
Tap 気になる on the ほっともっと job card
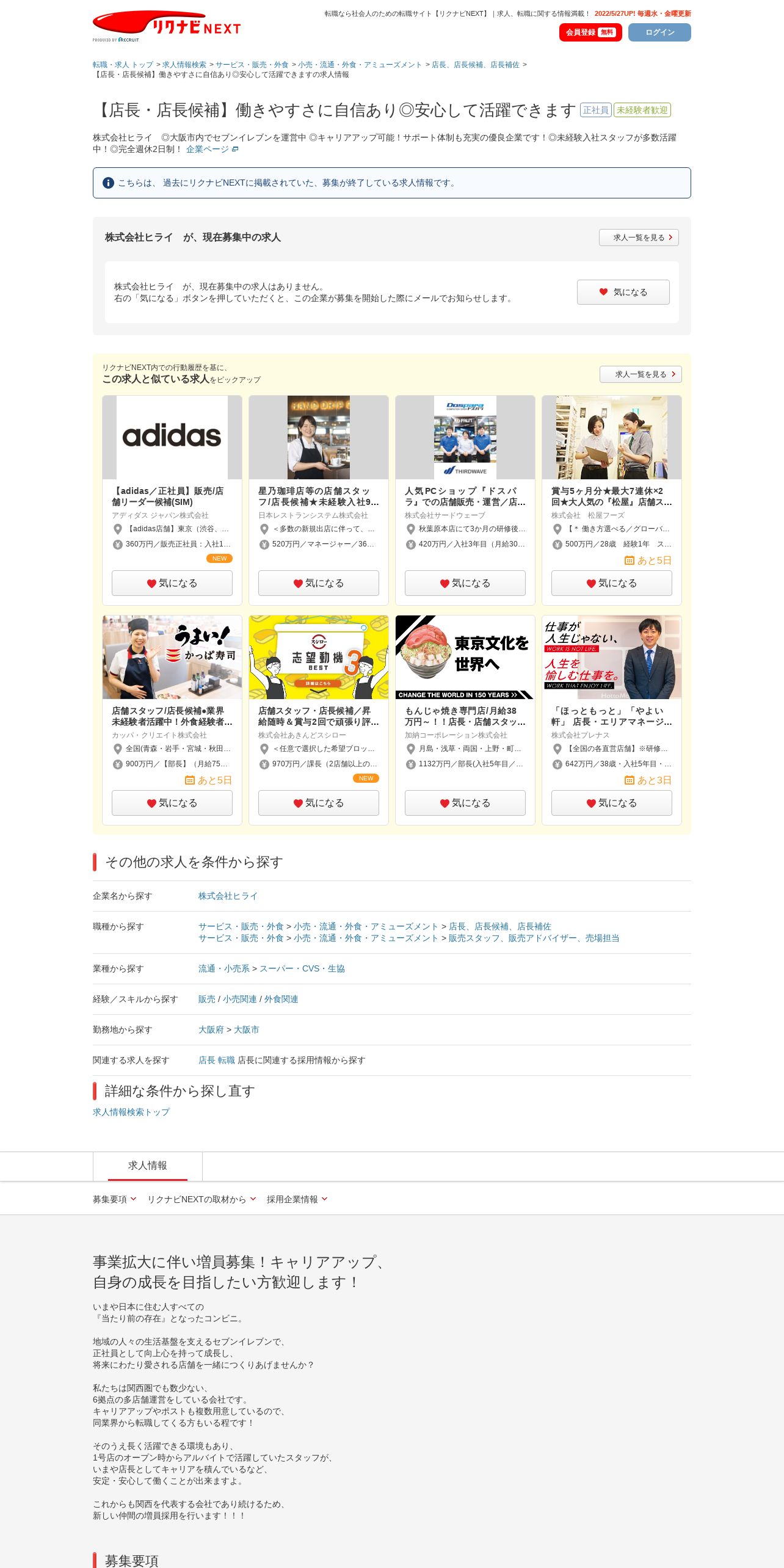[611, 803]
